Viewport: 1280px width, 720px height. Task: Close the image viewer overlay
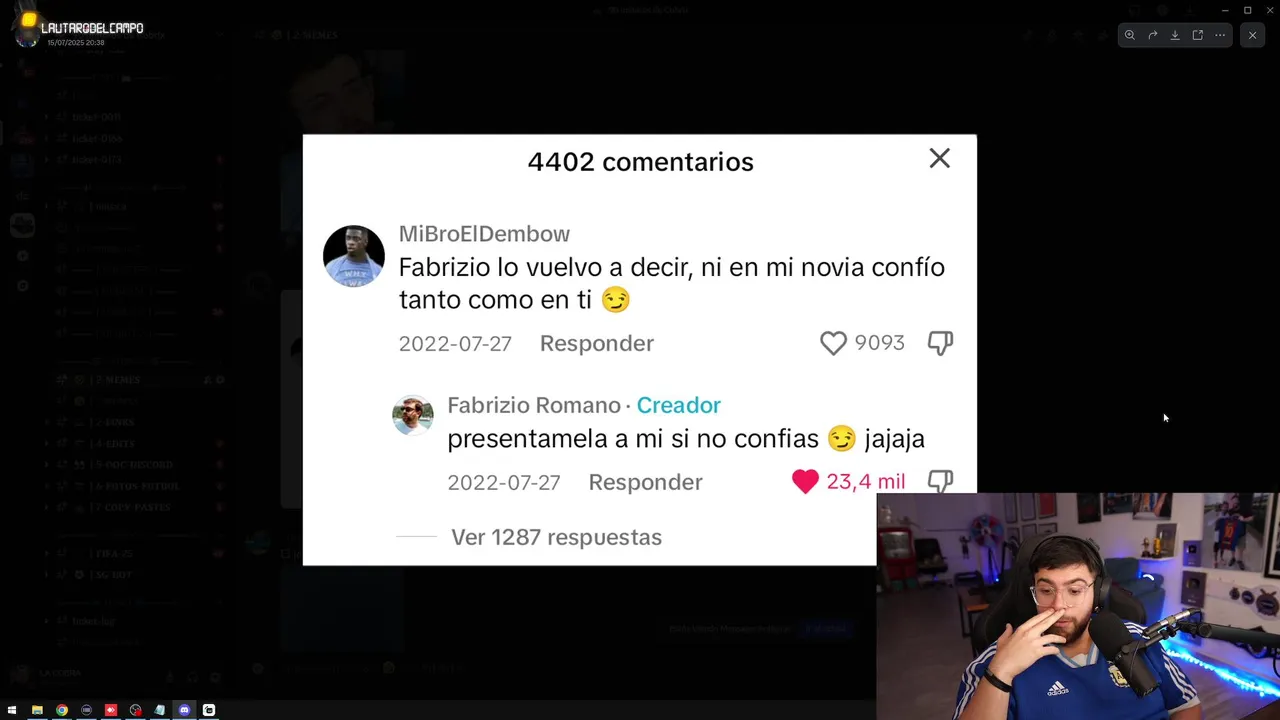point(1252,35)
